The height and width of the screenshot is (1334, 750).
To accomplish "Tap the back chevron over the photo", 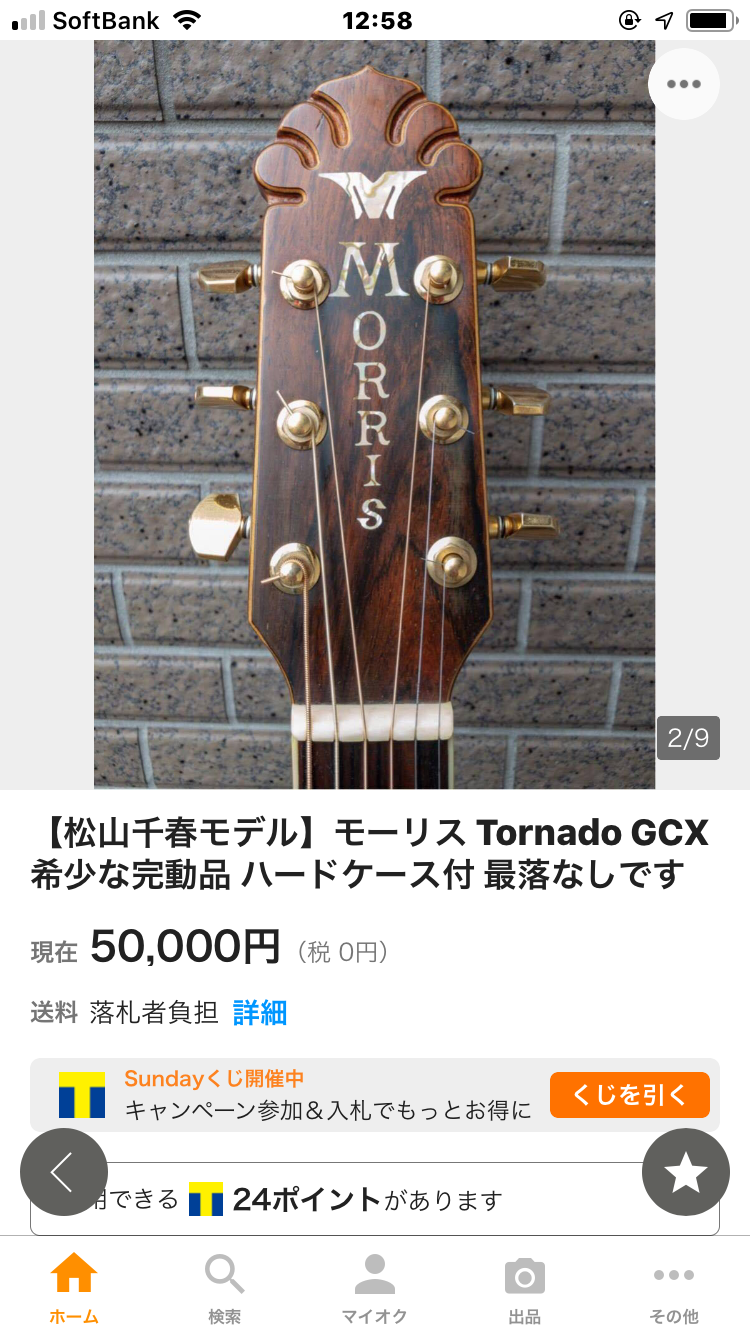I will pos(64,1171).
